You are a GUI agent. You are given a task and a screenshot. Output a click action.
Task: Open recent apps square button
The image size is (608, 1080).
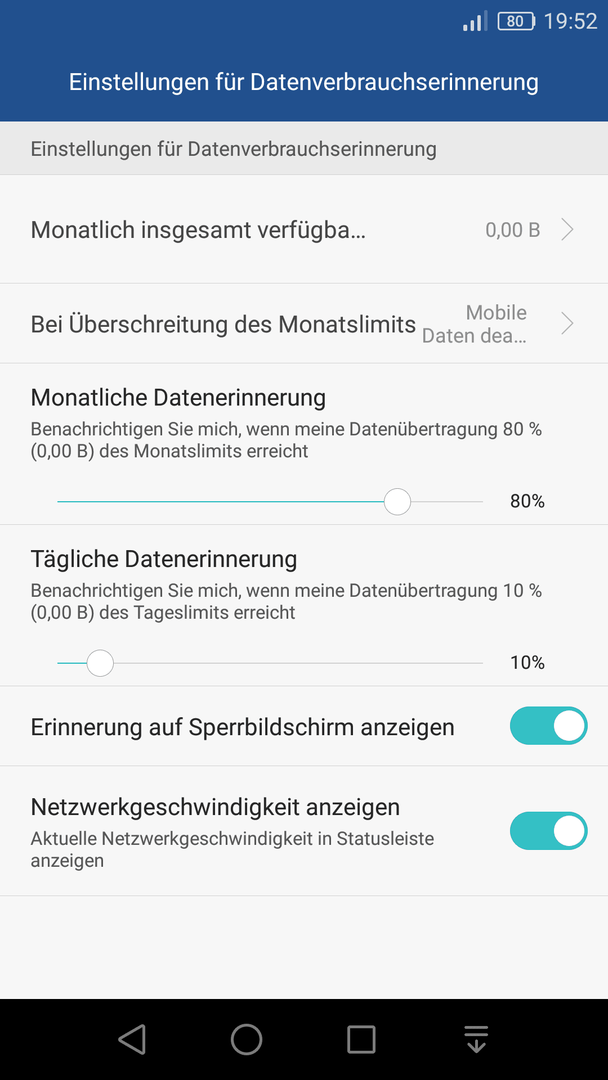pos(361,1039)
